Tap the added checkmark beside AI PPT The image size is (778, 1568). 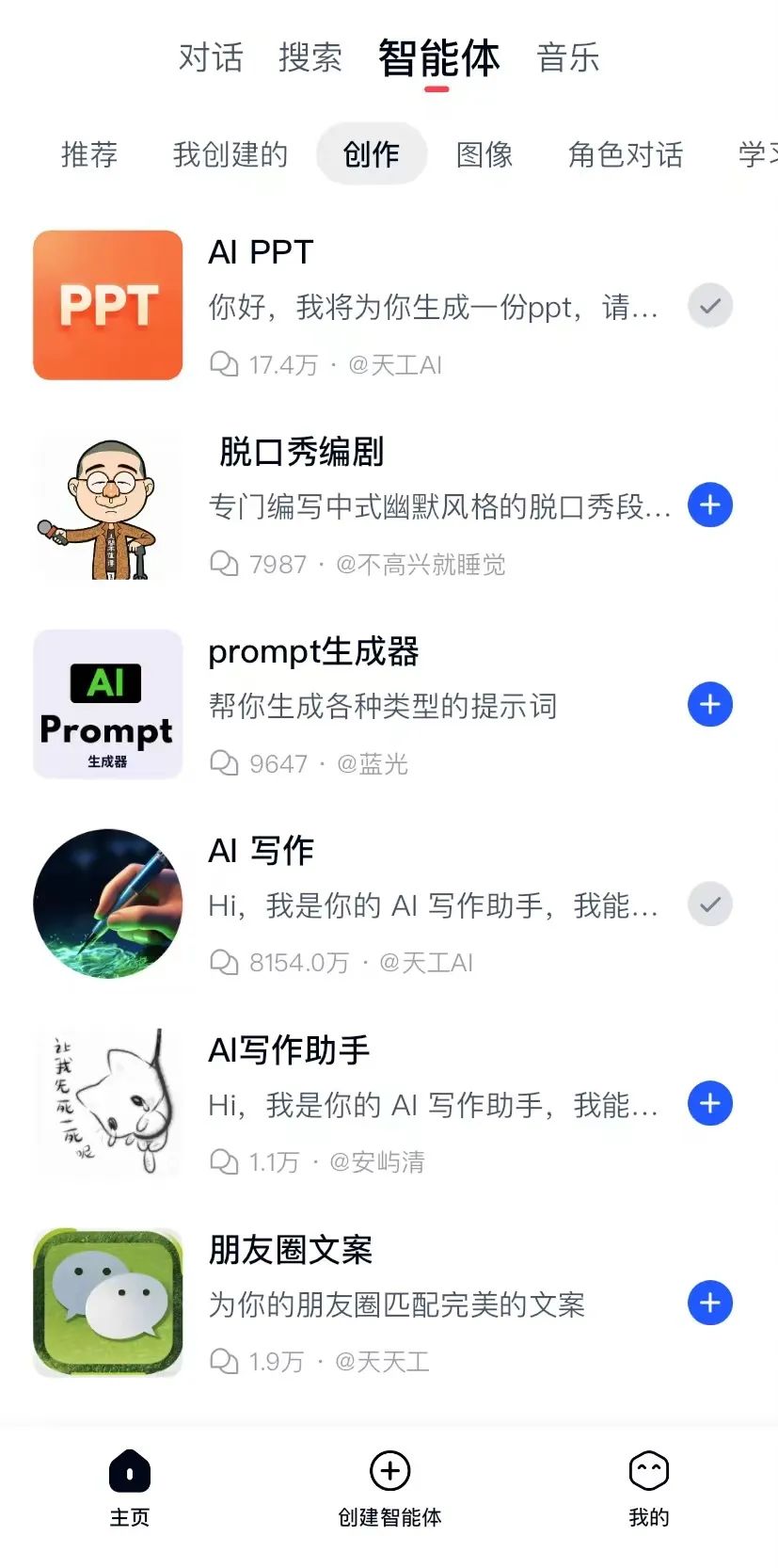710,306
